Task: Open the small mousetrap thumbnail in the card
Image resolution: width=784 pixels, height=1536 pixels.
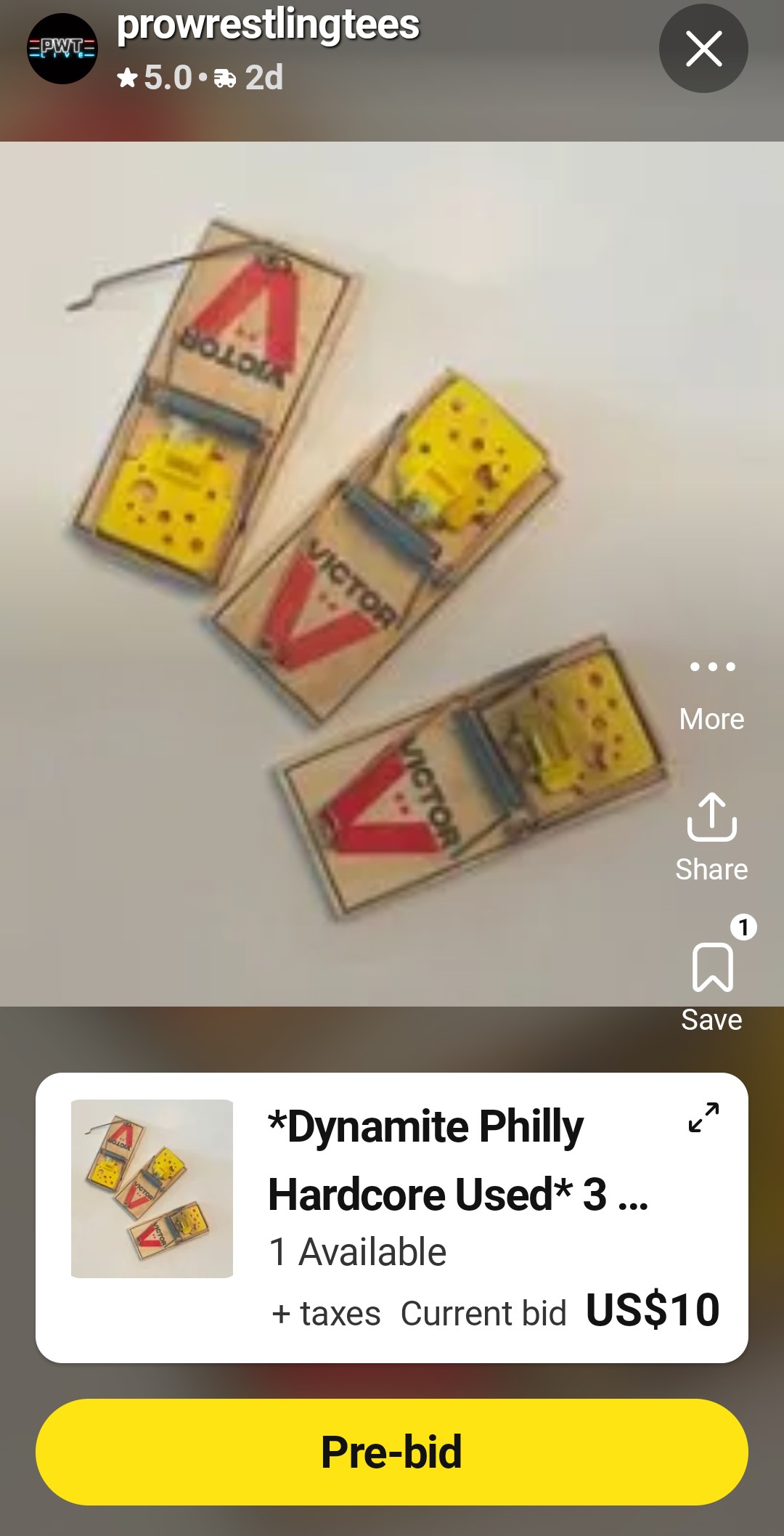Action: click(152, 1188)
